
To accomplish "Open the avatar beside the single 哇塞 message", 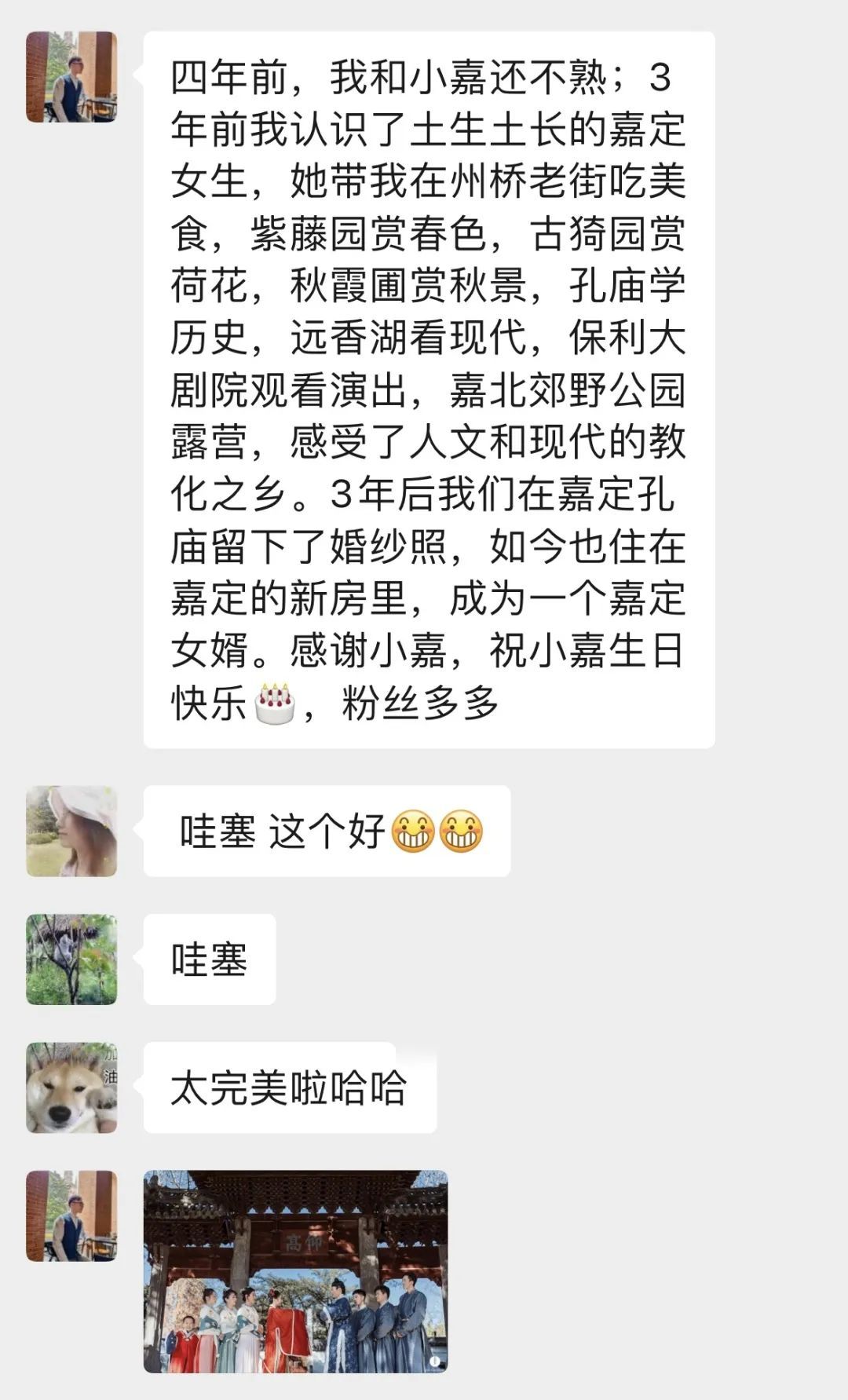I will (71, 960).
